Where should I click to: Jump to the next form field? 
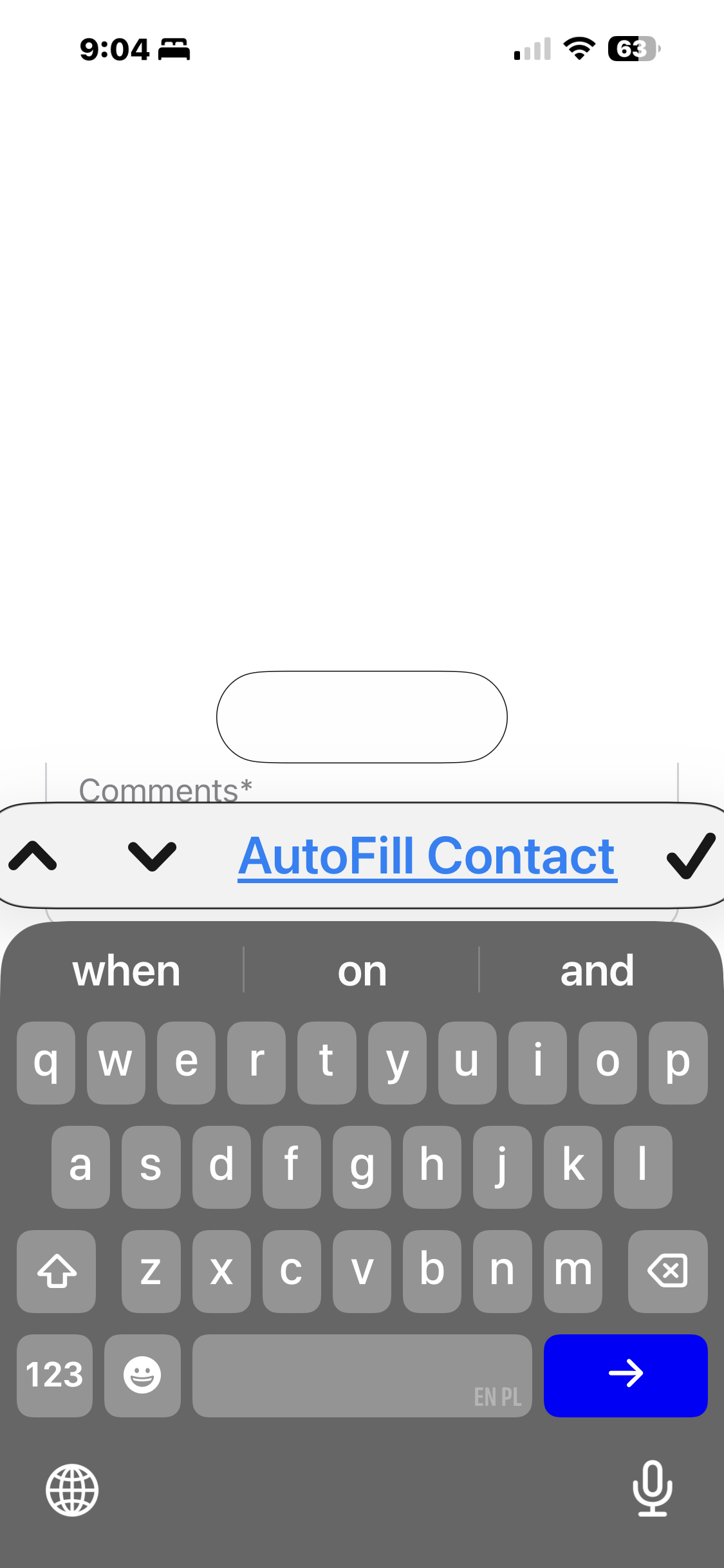tap(152, 856)
